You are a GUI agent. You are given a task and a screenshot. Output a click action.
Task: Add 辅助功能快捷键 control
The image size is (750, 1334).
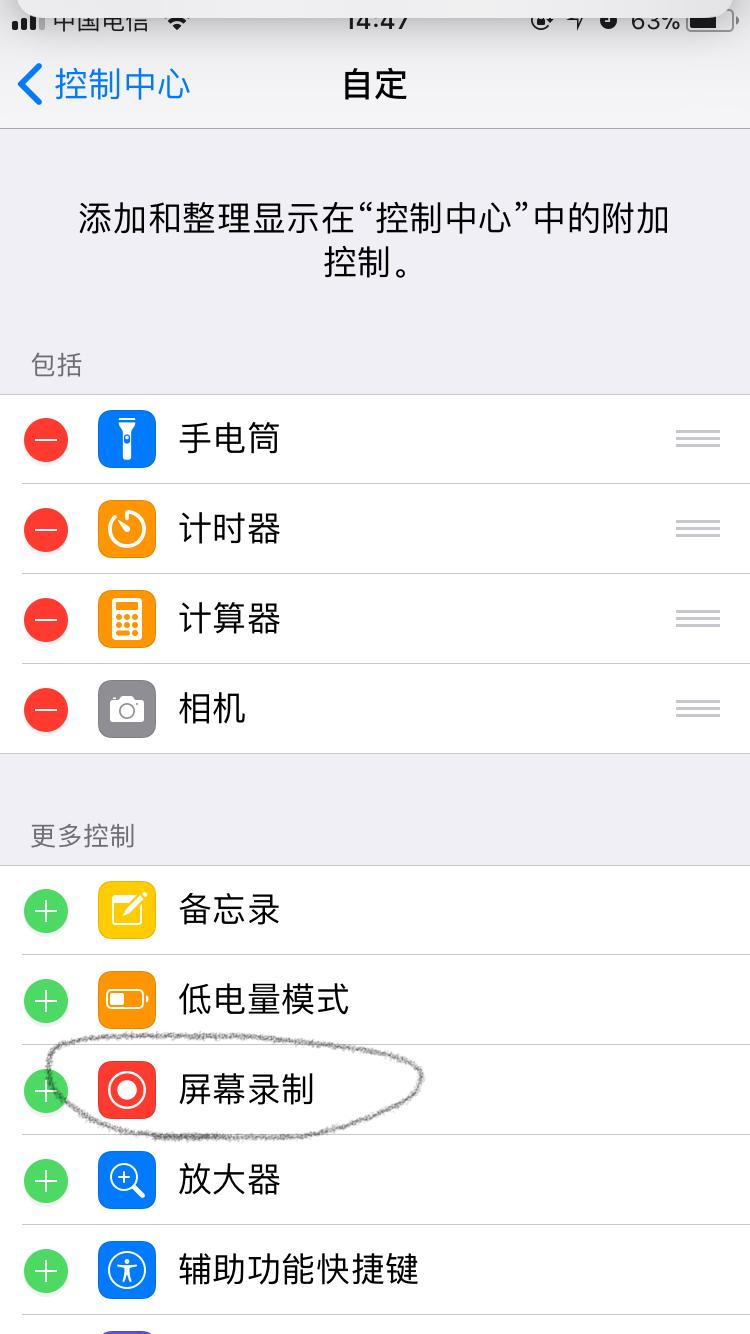coord(46,1270)
